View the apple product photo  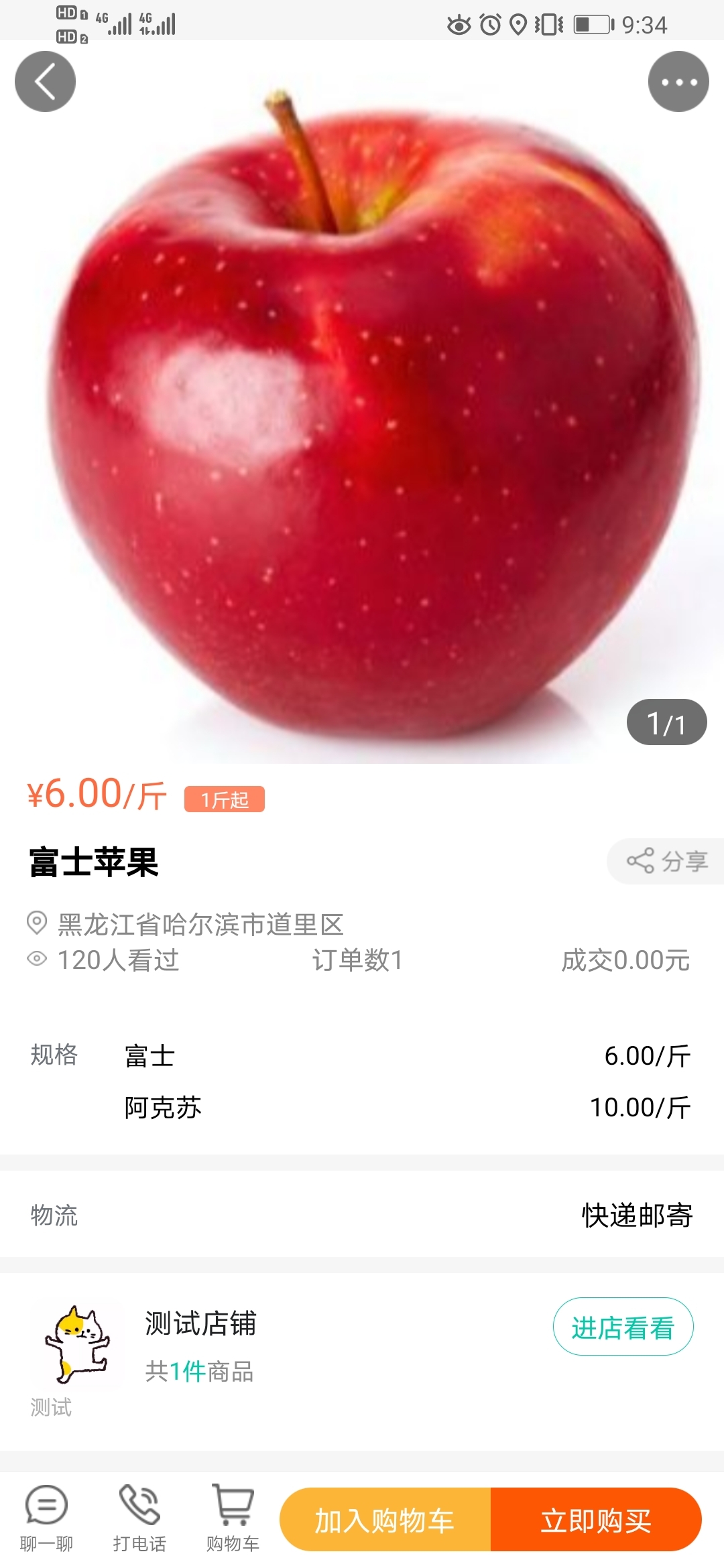coord(362,415)
